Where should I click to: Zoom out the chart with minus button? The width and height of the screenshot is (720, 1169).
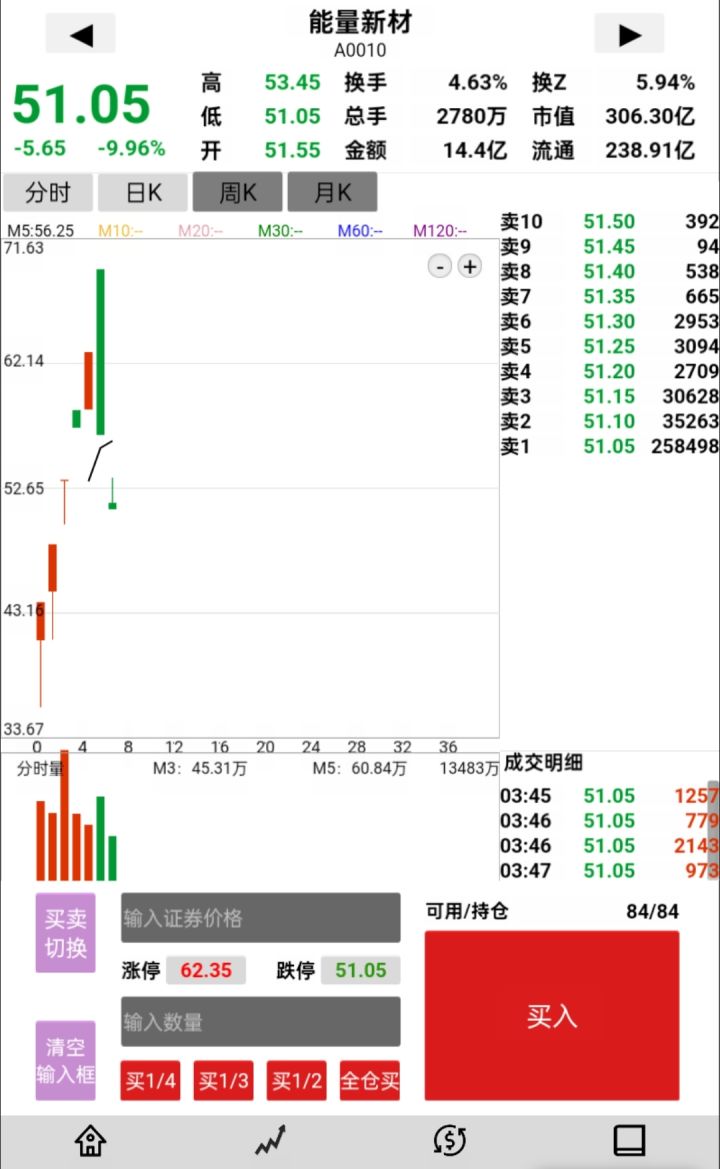440,266
